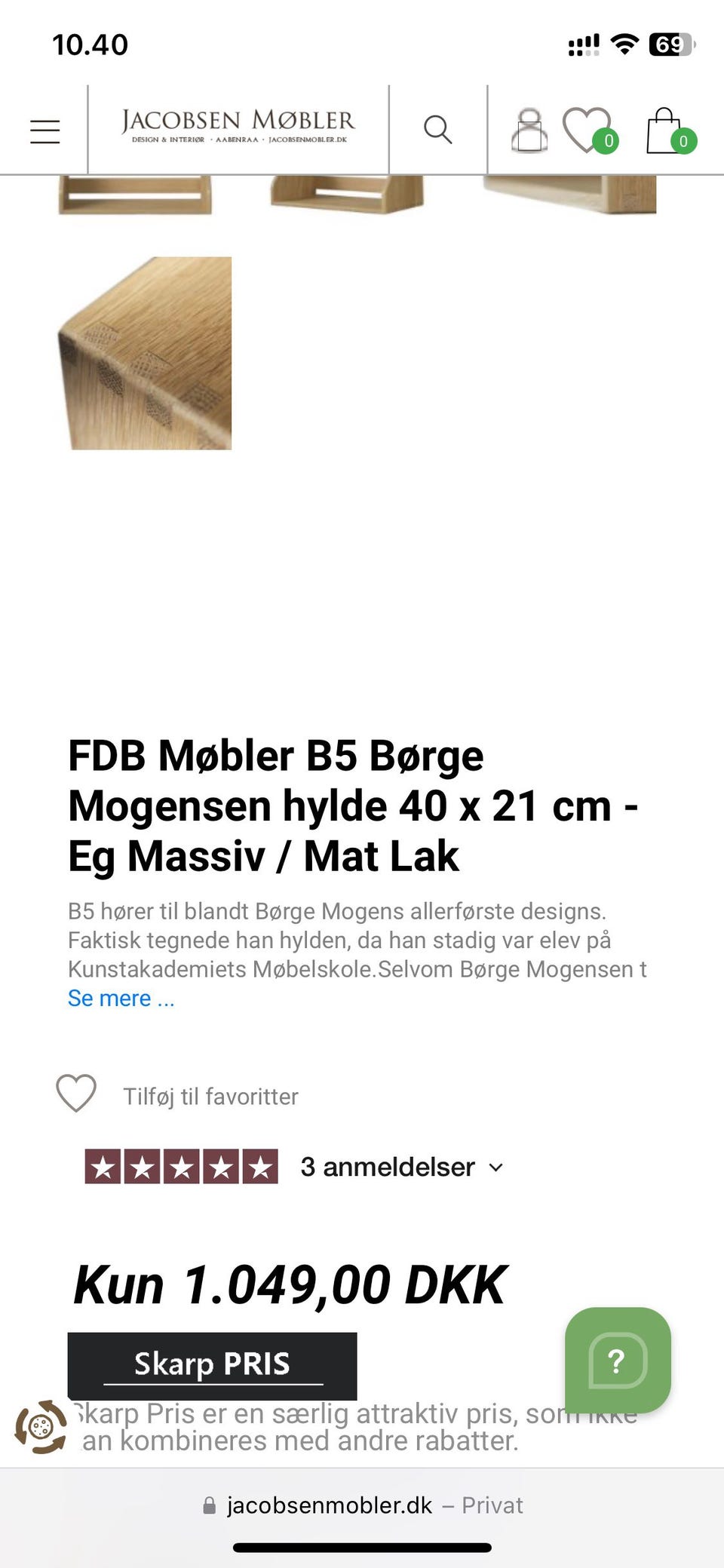The image size is (724, 1568).
Task: Expand the product description via Se mere
Action: [121, 997]
